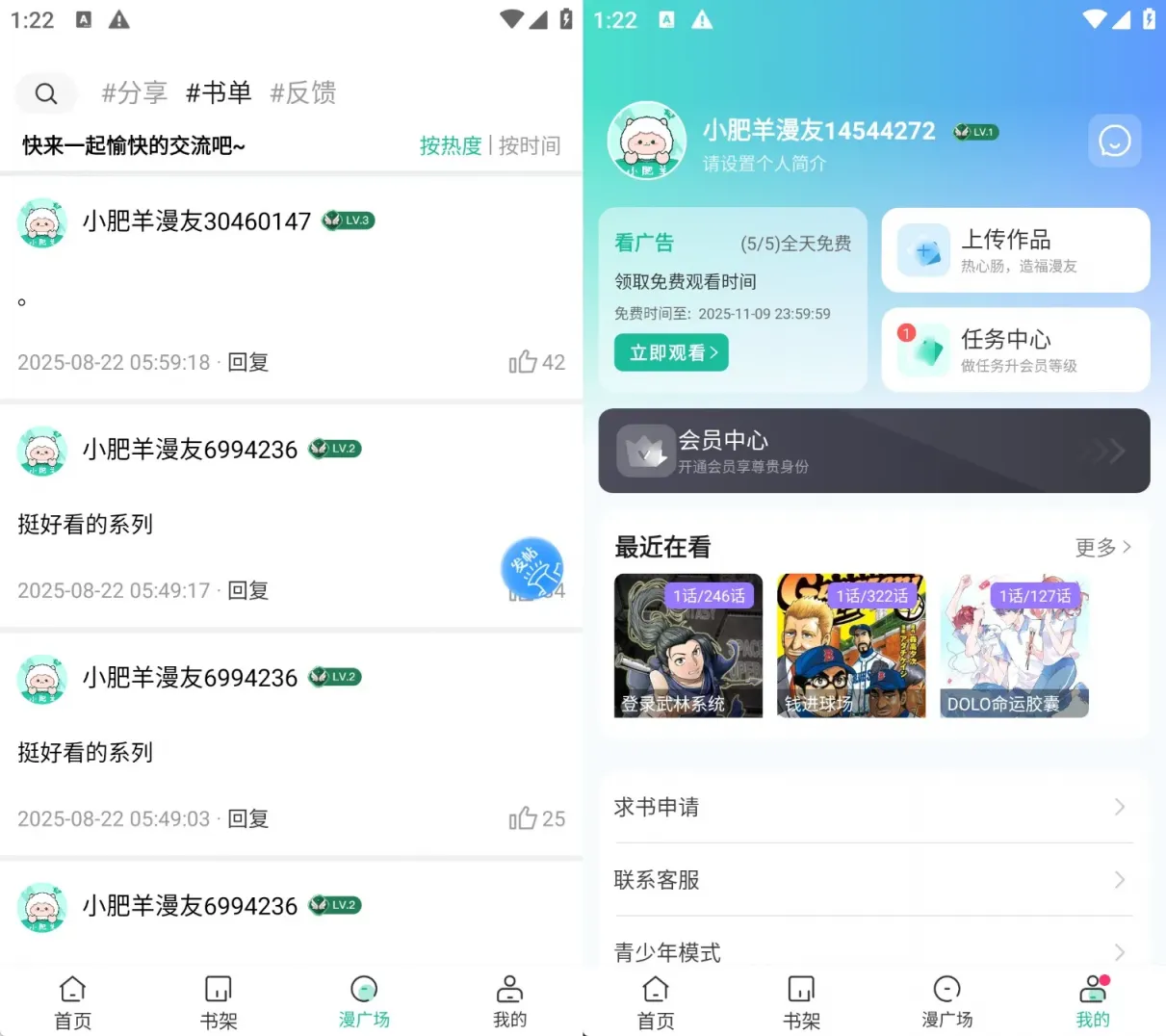Open 任务中心 task center
This screenshot has height=1036, width=1166.
1015,350
